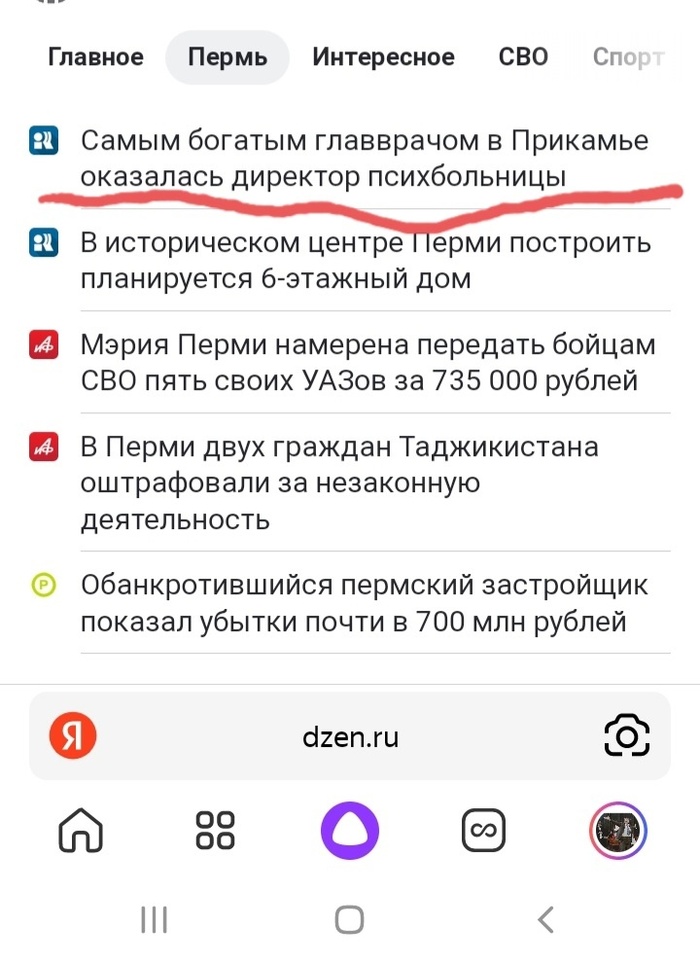
Task: Go to the Спорт tab
Action: (x=628, y=57)
